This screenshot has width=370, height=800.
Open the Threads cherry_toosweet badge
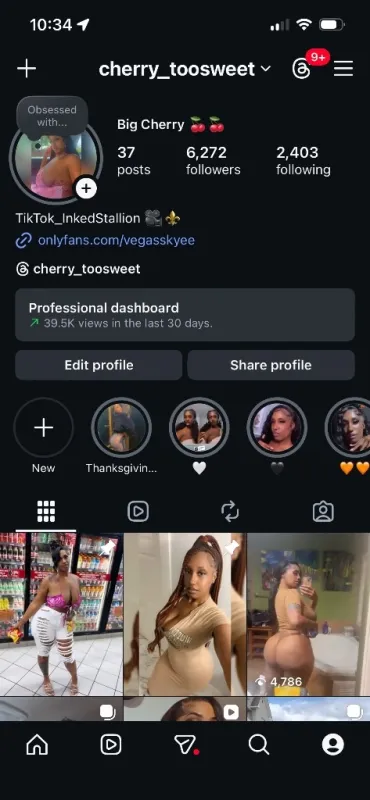tap(78, 269)
